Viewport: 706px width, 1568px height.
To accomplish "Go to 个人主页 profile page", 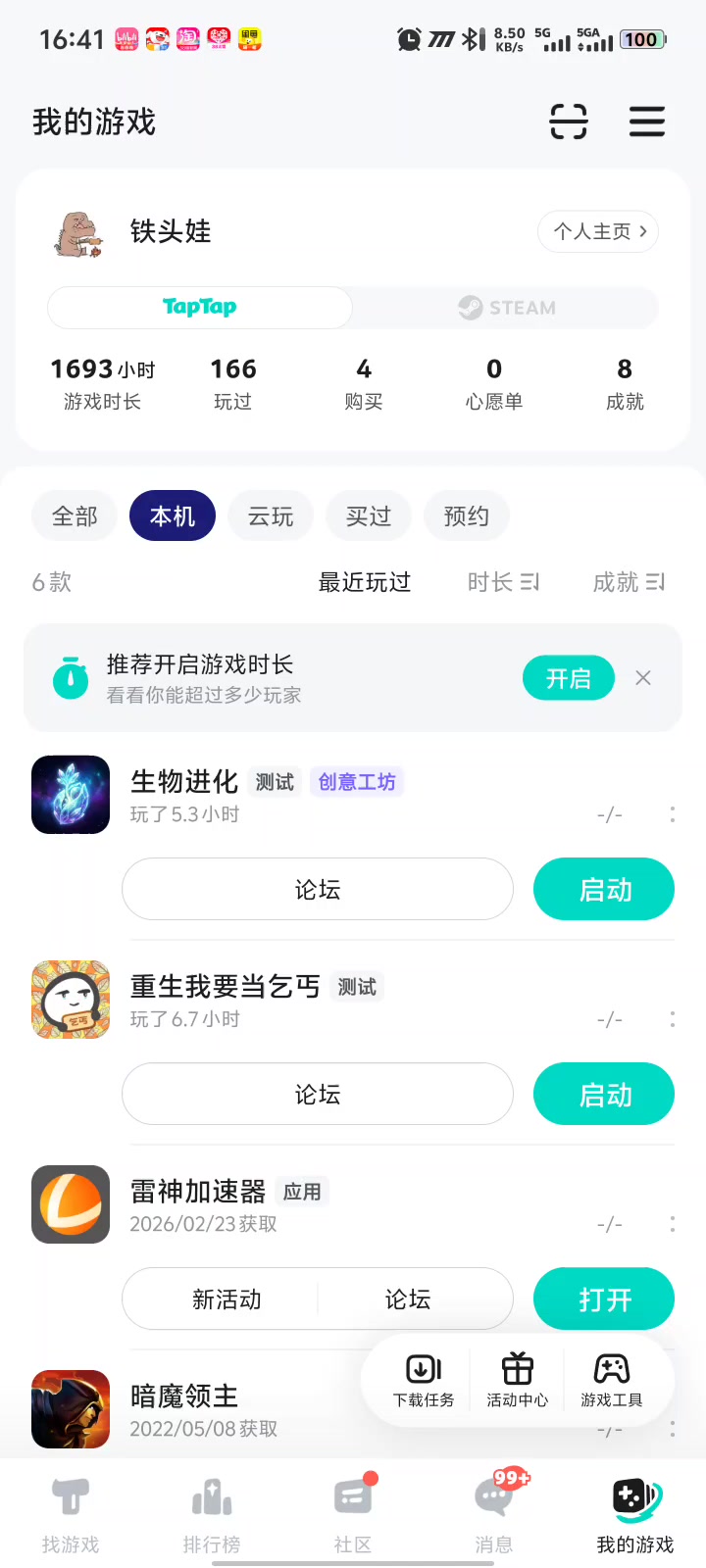I will pyautogui.click(x=598, y=231).
